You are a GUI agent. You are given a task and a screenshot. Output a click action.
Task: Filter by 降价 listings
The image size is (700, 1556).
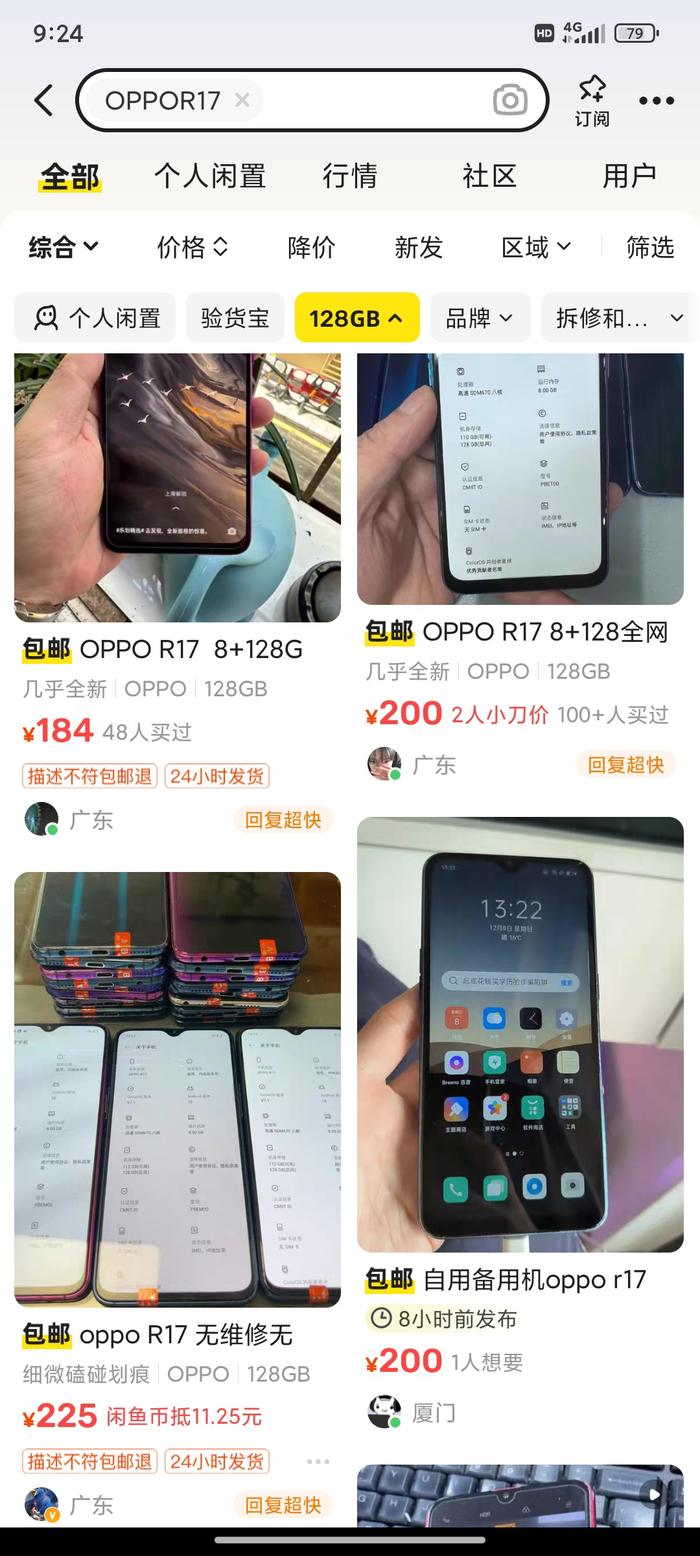[311, 247]
